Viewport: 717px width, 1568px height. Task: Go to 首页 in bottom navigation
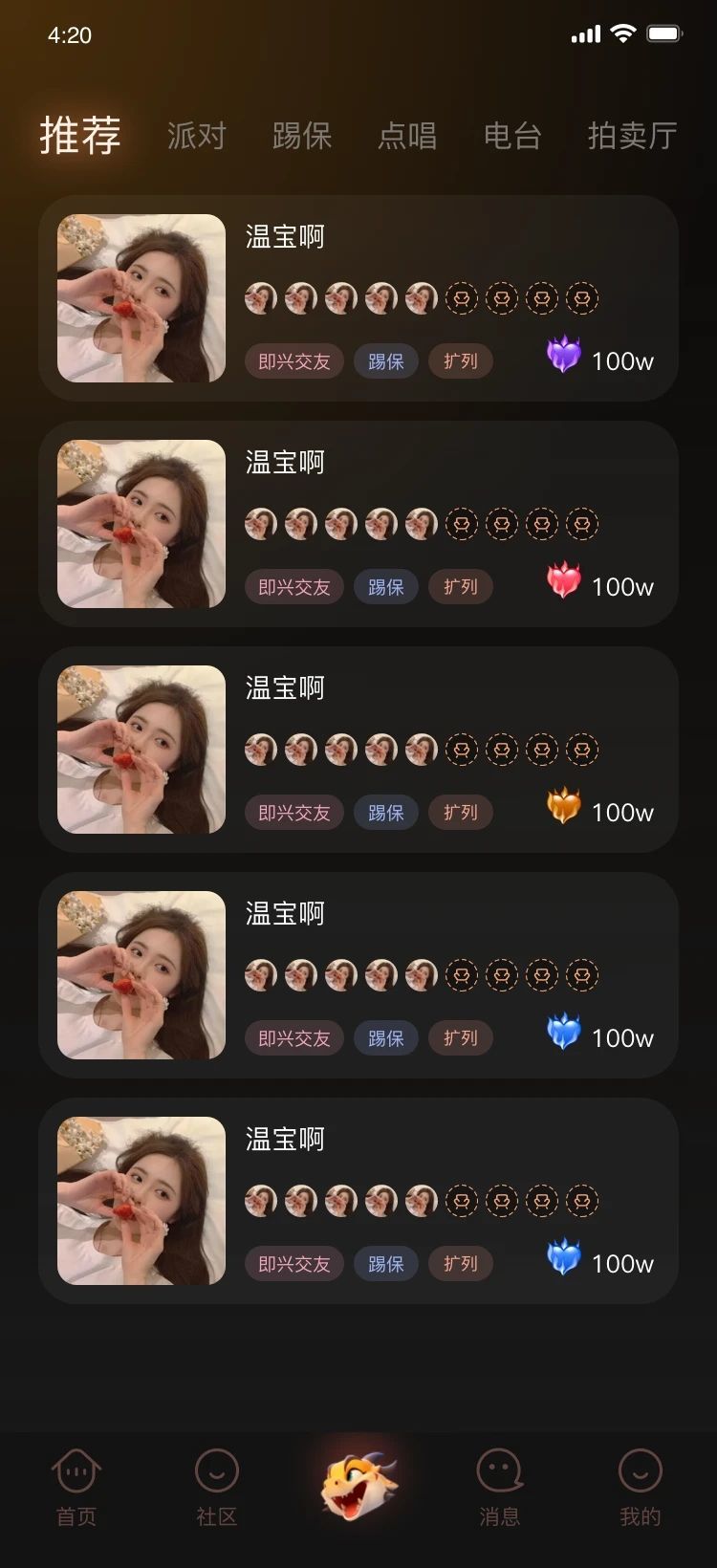(x=76, y=1488)
